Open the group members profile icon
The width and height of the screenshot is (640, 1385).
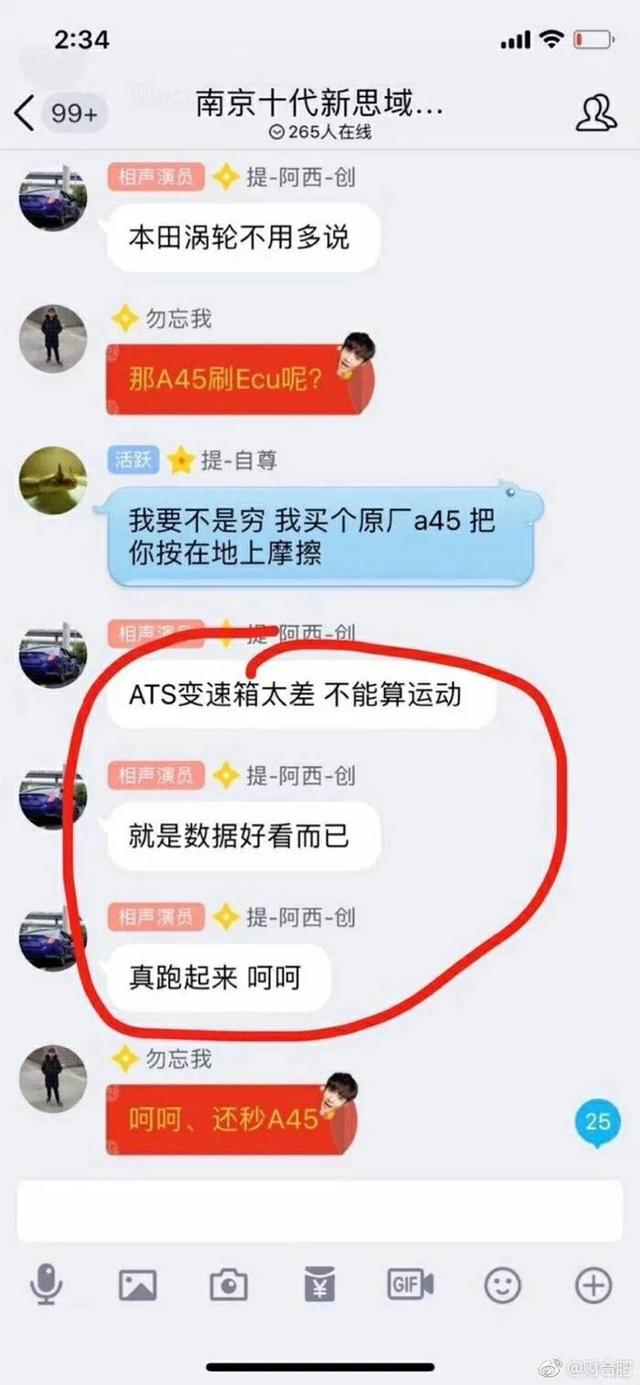pos(596,112)
